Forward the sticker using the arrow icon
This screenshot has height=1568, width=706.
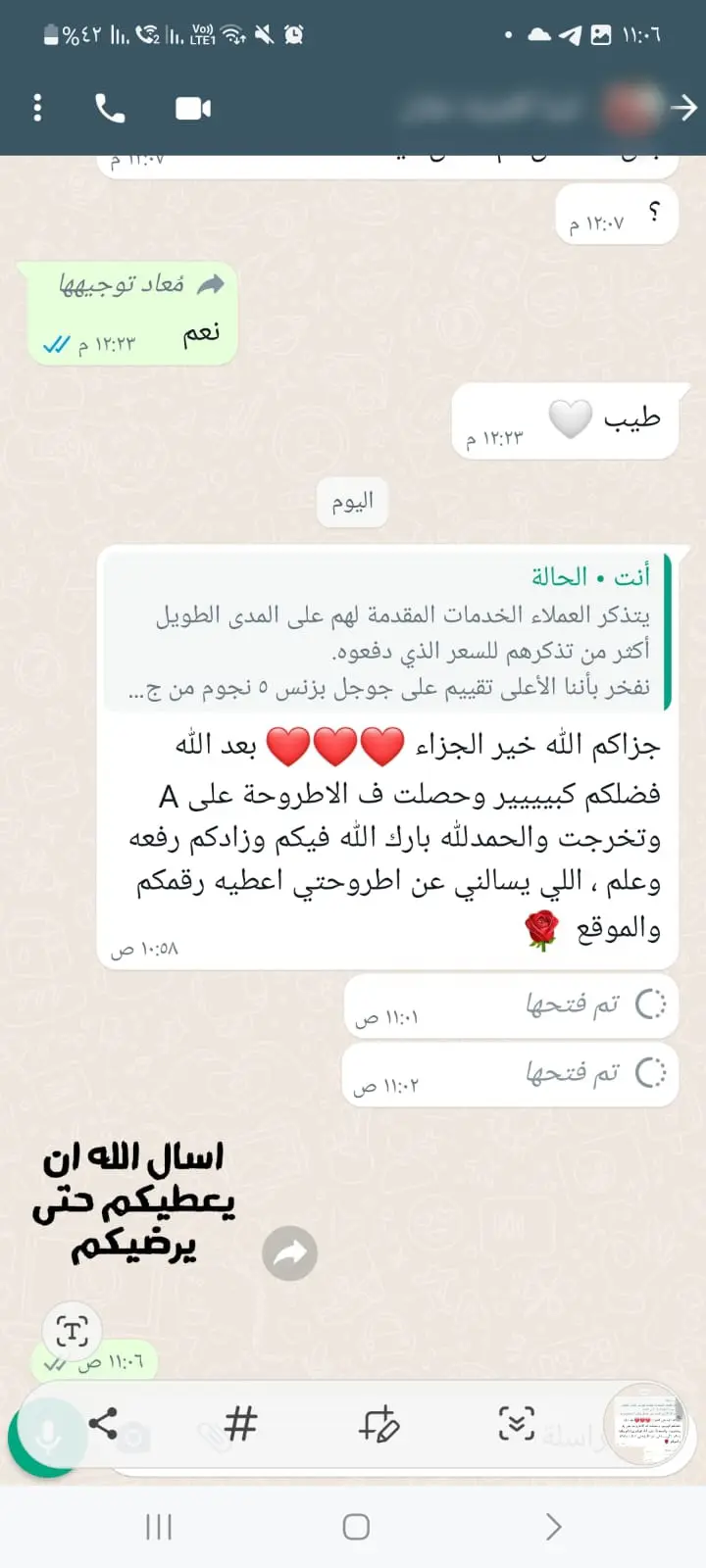[x=290, y=1252]
